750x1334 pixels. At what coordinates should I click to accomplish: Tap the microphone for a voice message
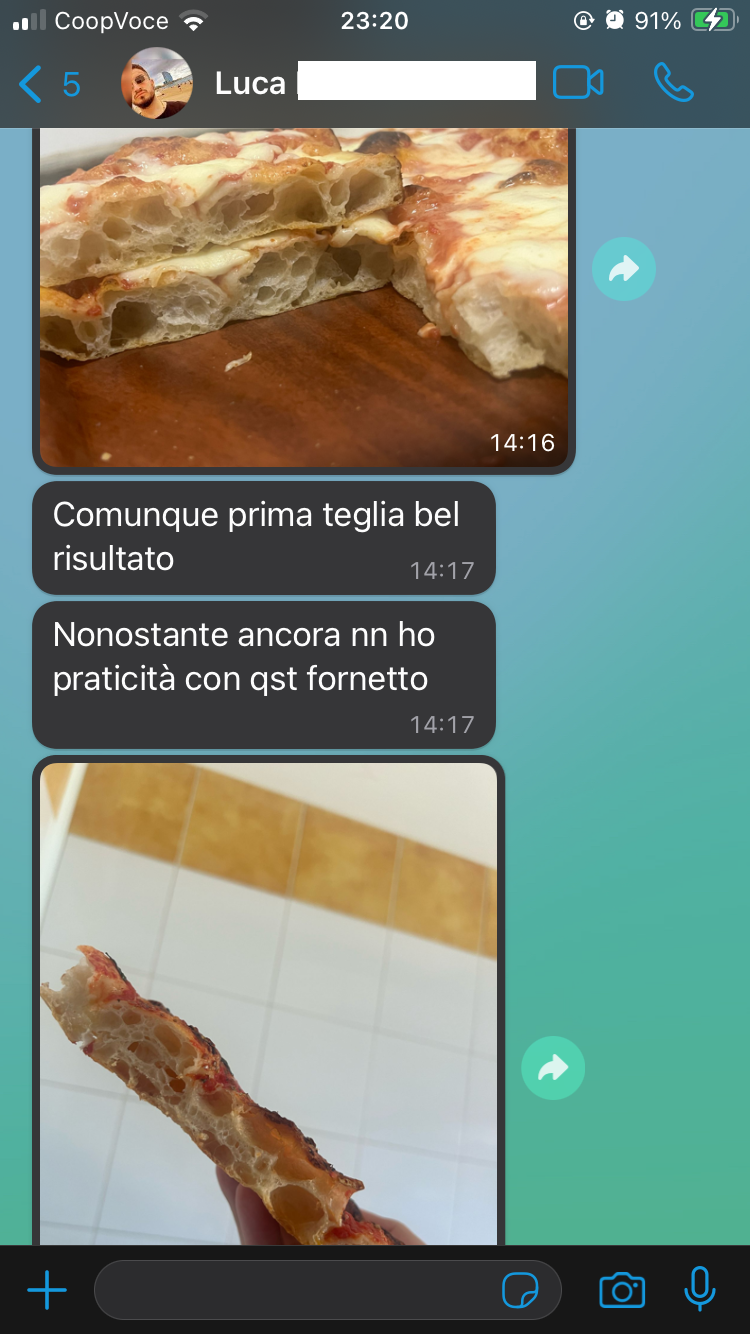pyautogui.click(x=700, y=1290)
